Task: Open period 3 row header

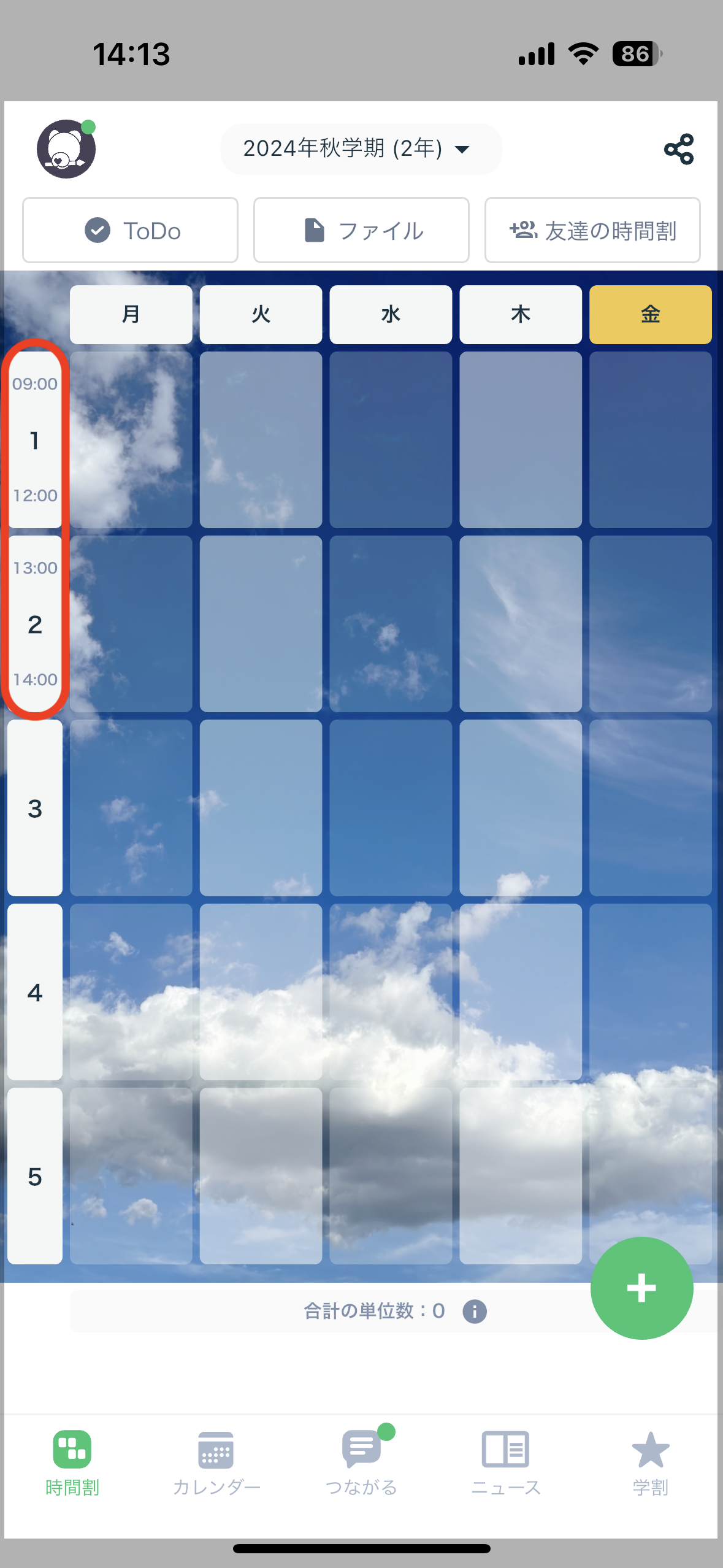Action: tap(35, 808)
